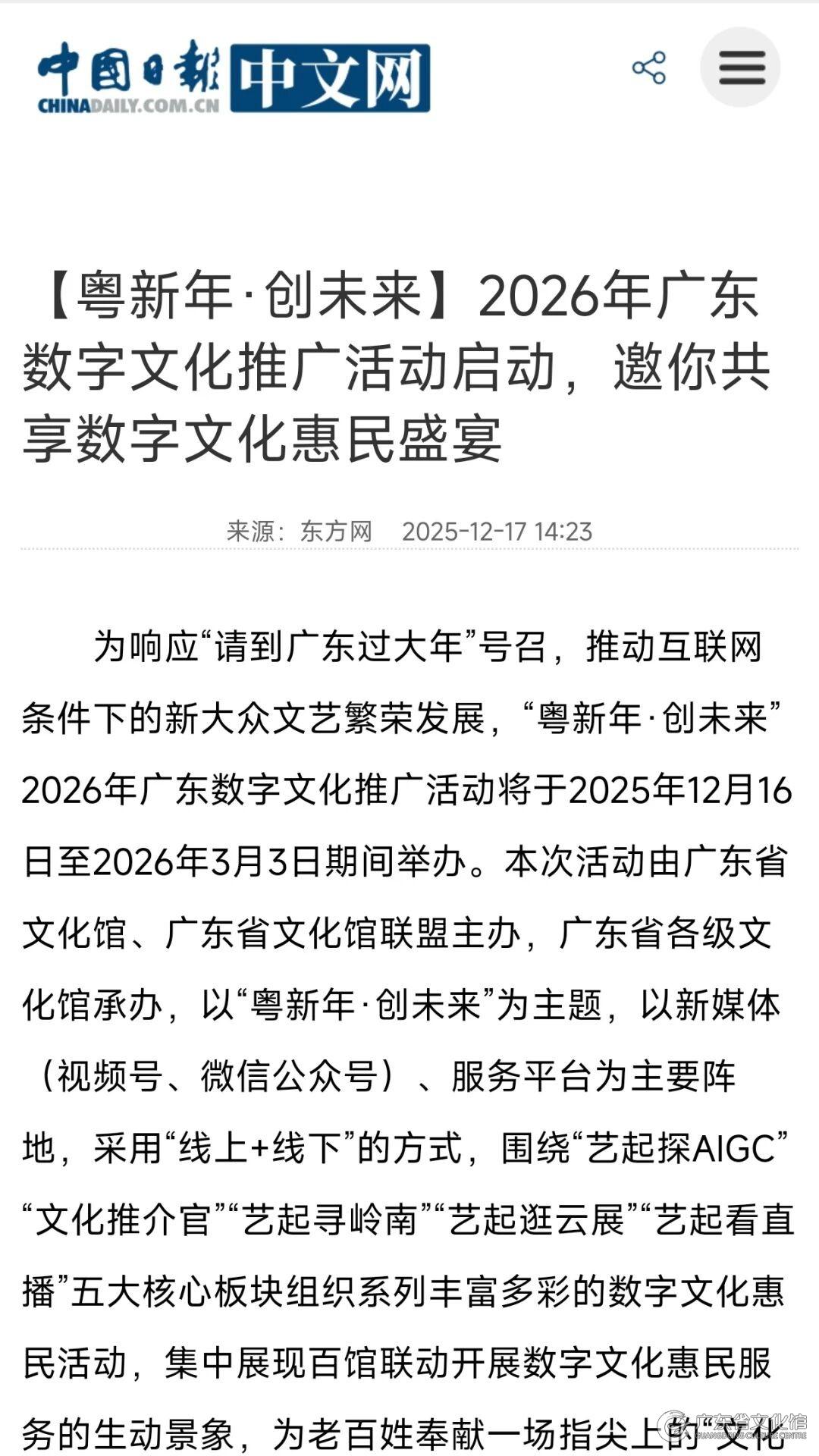
Task: Share this article
Action: 649,68
